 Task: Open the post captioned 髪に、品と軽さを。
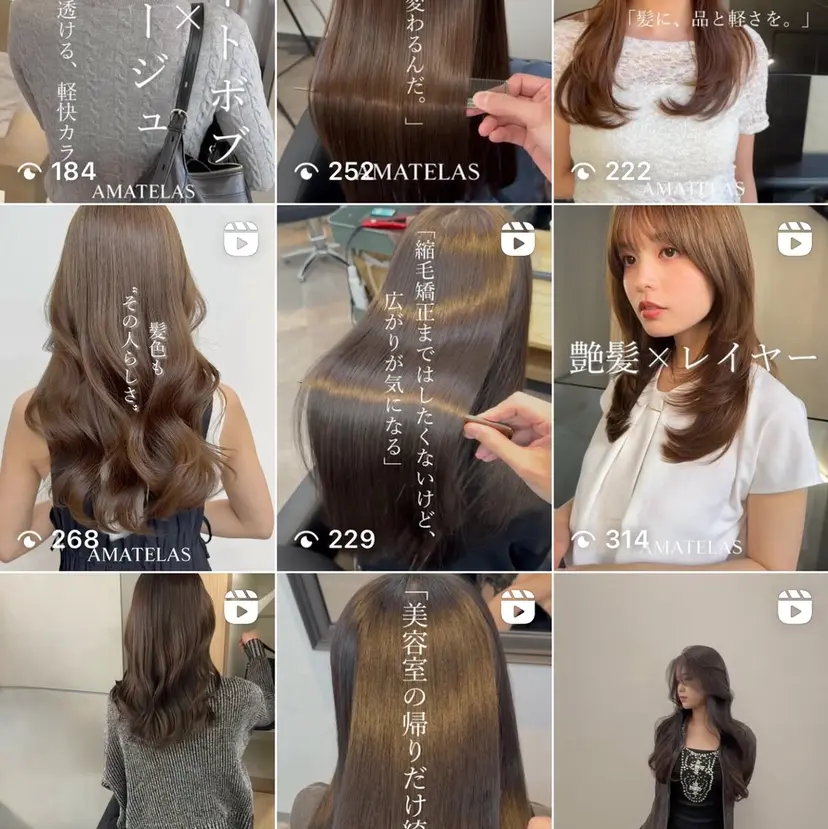pyautogui.click(x=690, y=95)
